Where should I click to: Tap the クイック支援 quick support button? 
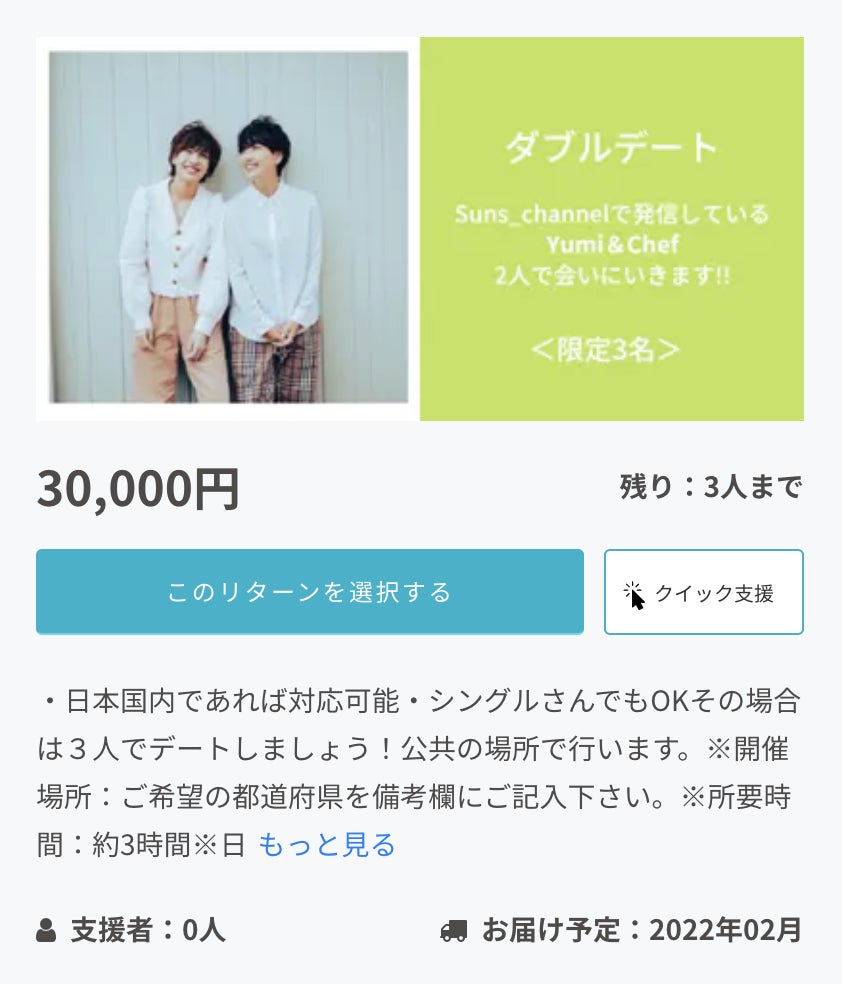click(703, 592)
